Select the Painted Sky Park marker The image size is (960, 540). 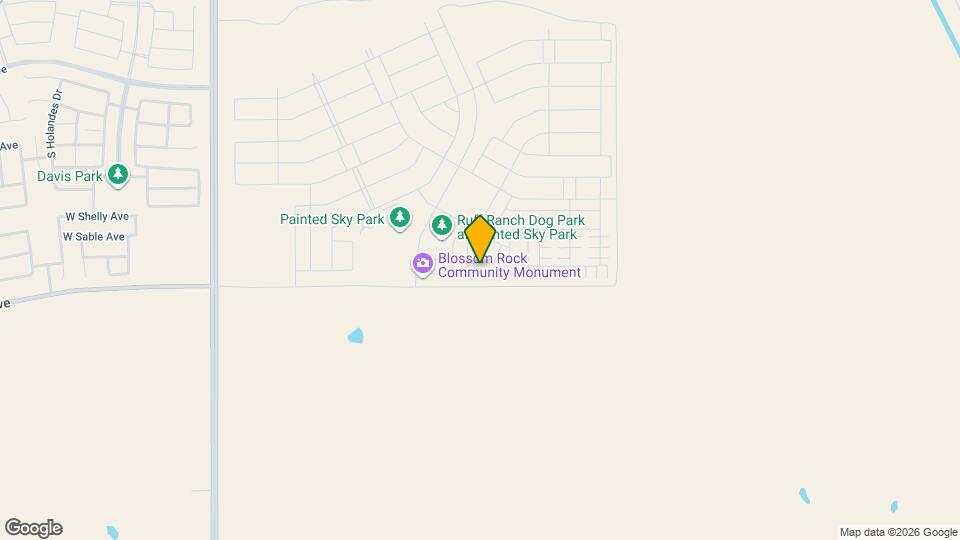(x=400, y=217)
